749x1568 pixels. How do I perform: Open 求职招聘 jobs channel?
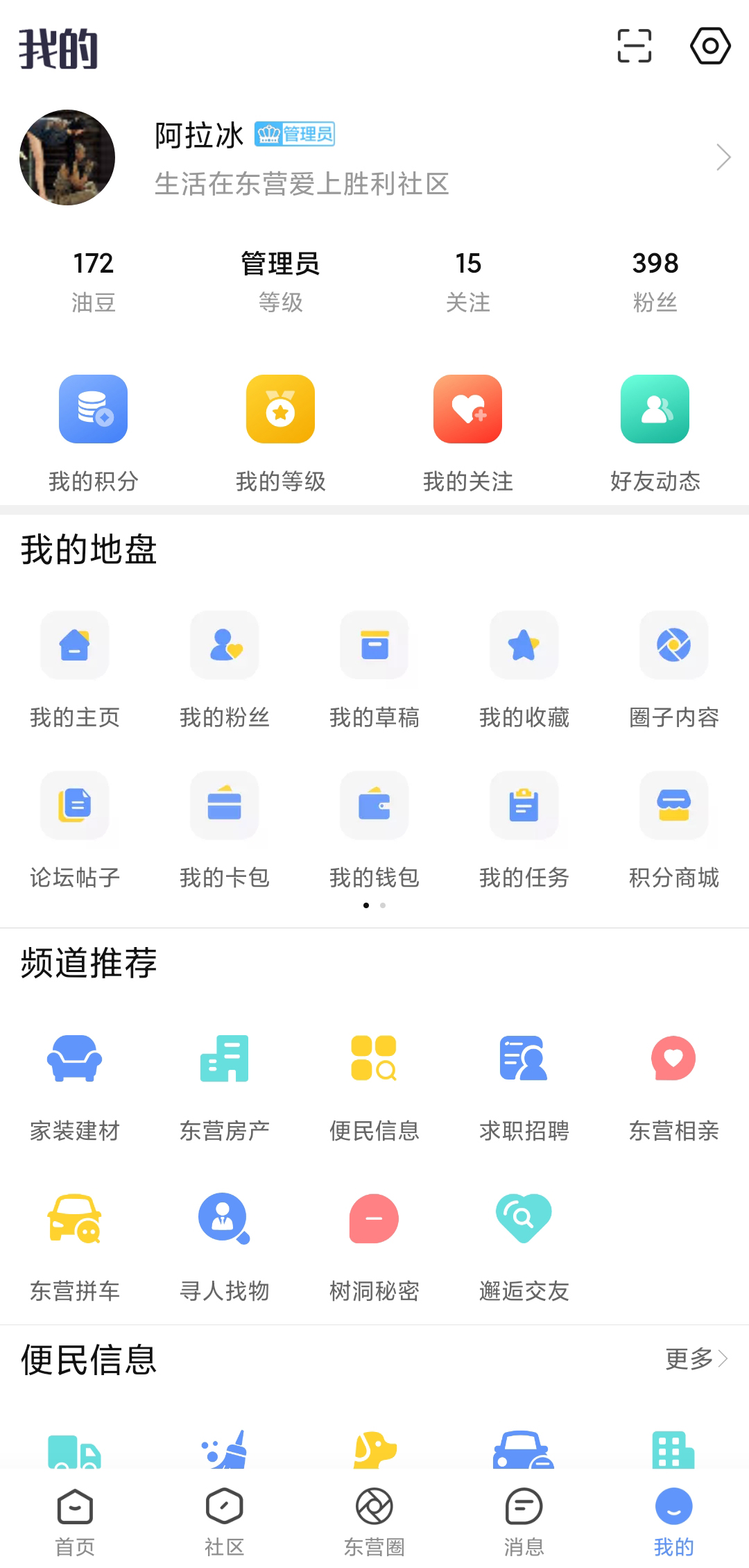tap(524, 1058)
